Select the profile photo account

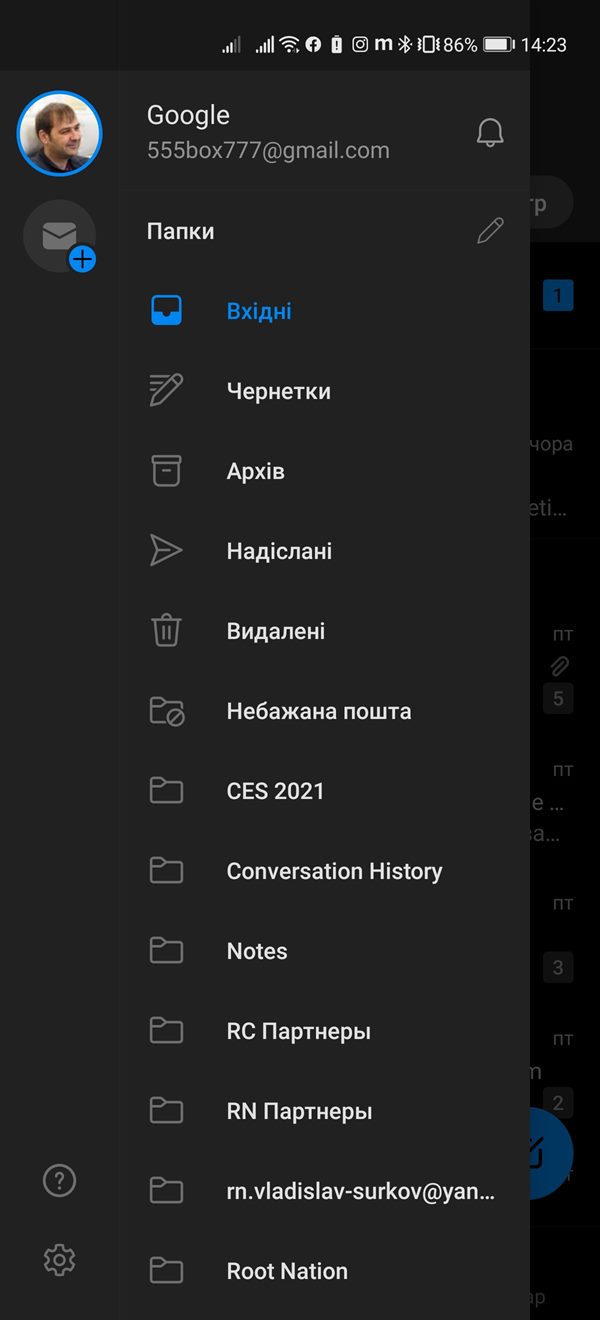tap(59, 133)
